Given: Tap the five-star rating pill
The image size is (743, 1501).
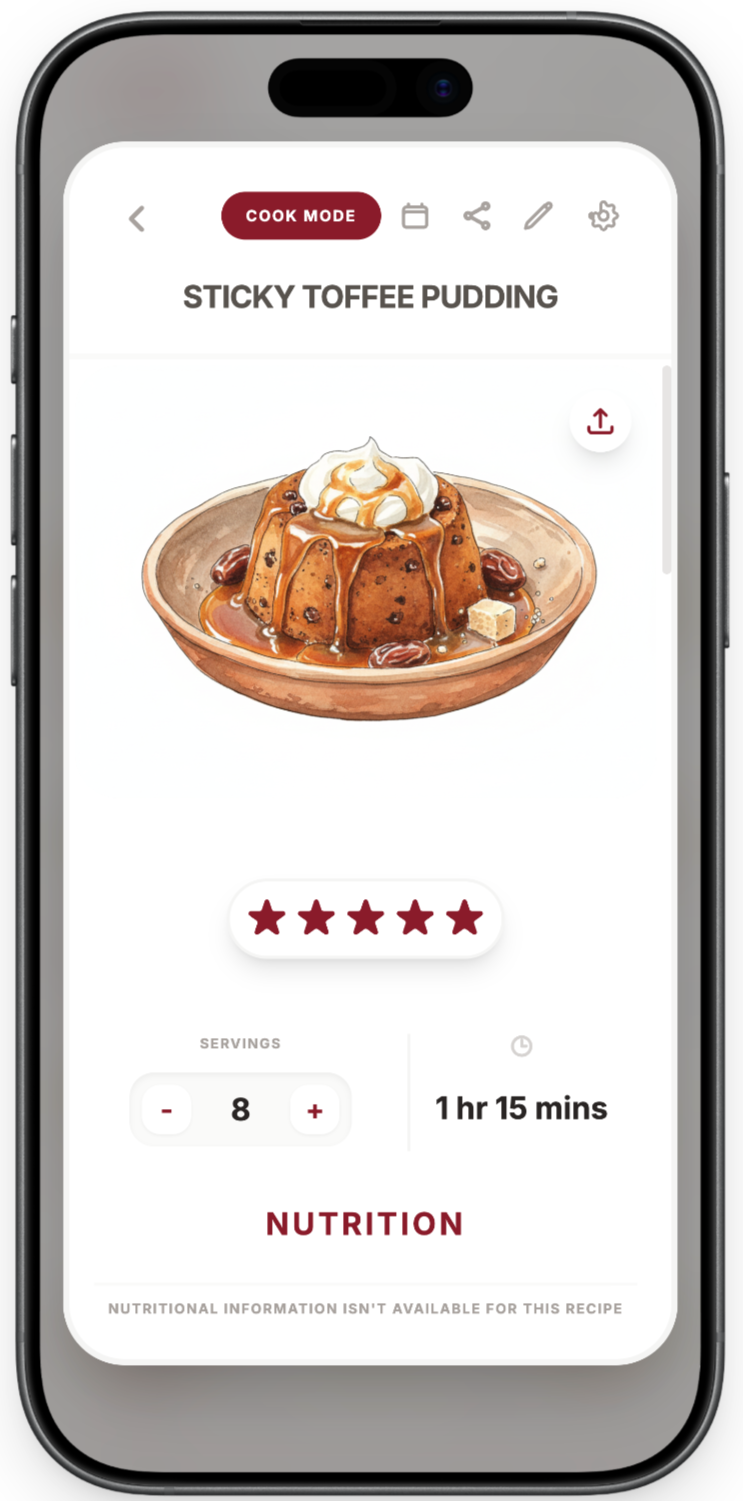Looking at the screenshot, I should pos(366,918).
